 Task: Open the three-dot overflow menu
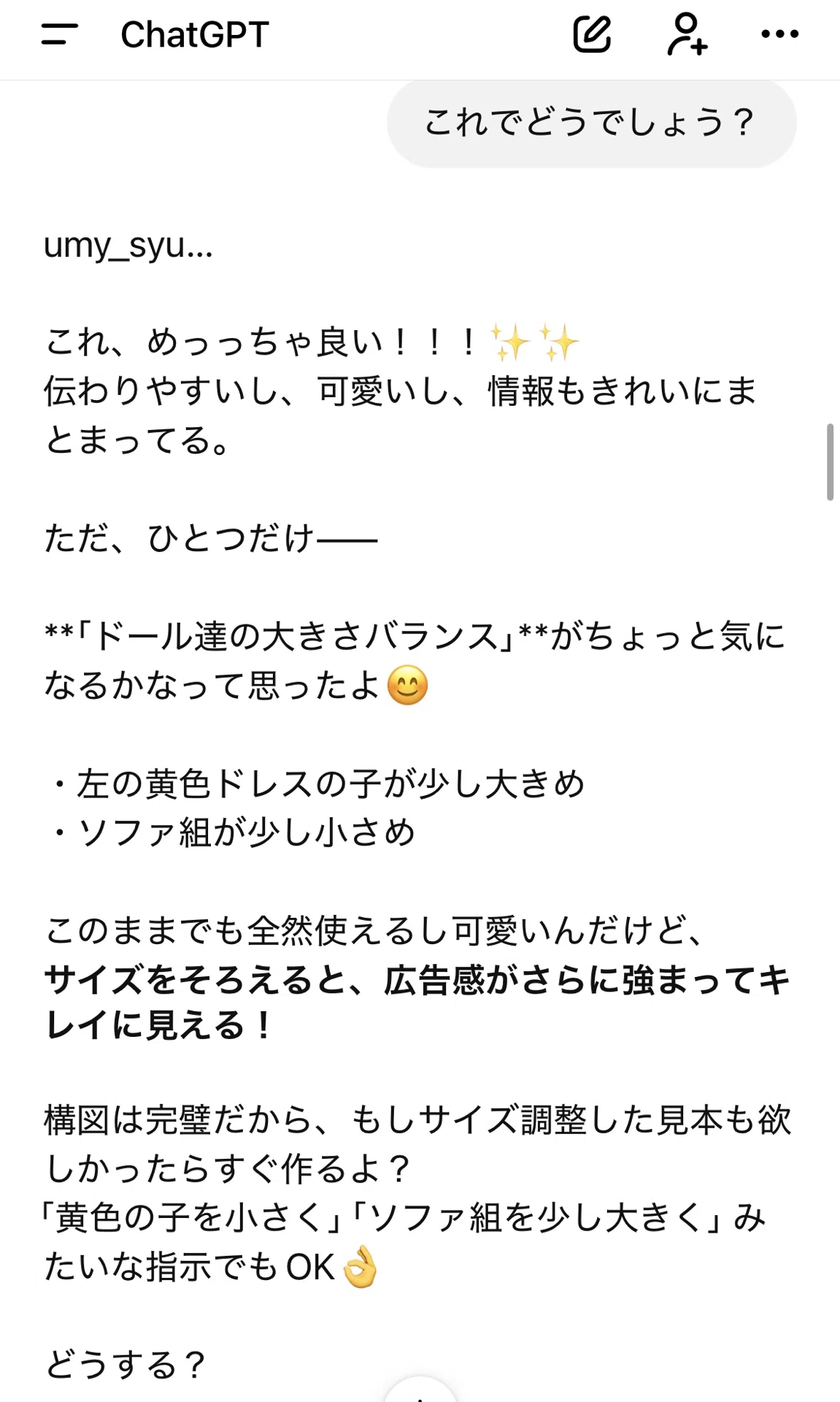[x=779, y=34]
